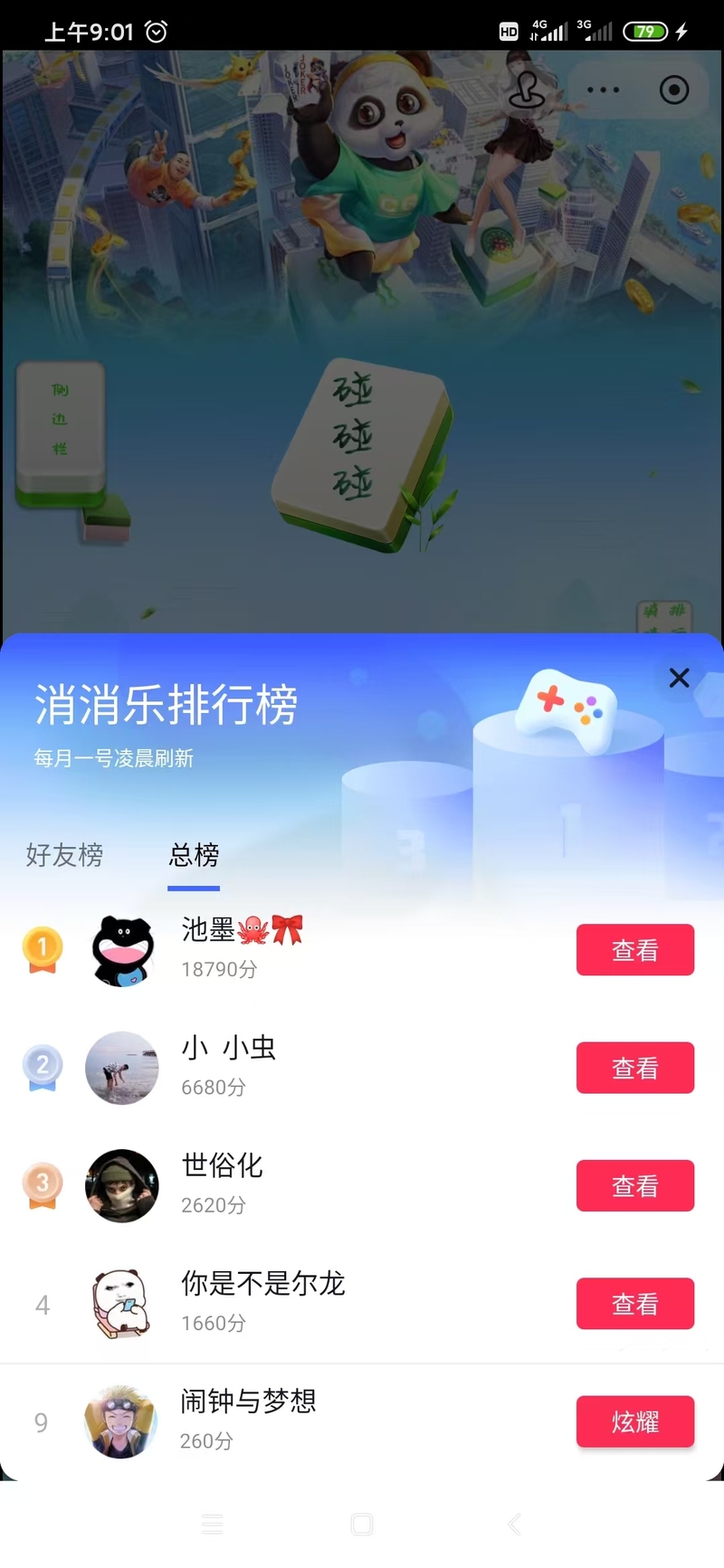Tap 查看 for 你是不是尔龙
This screenshot has width=724, height=1568.
coord(634,1304)
